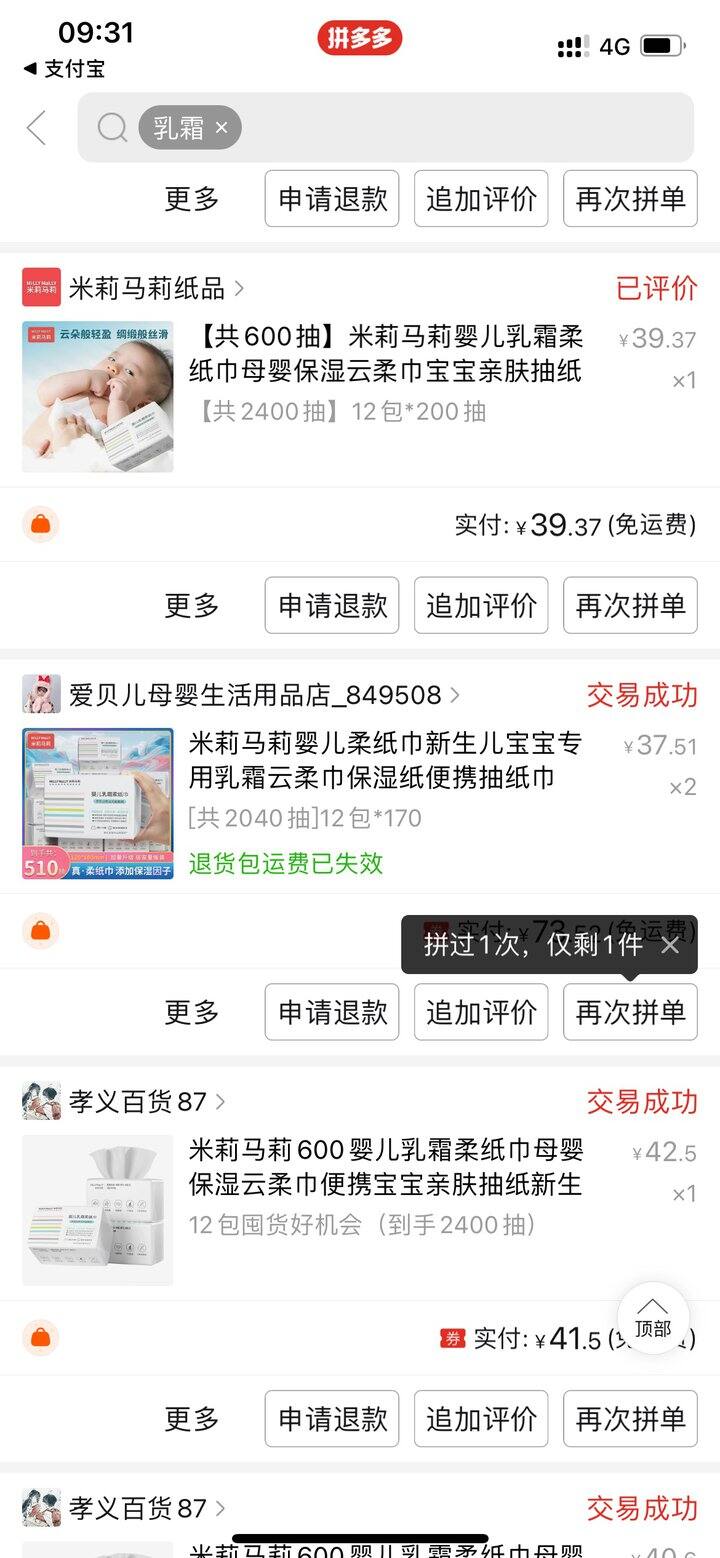
Task: Remove the 乳霜 search keyword chip
Action: coord(222,127)
